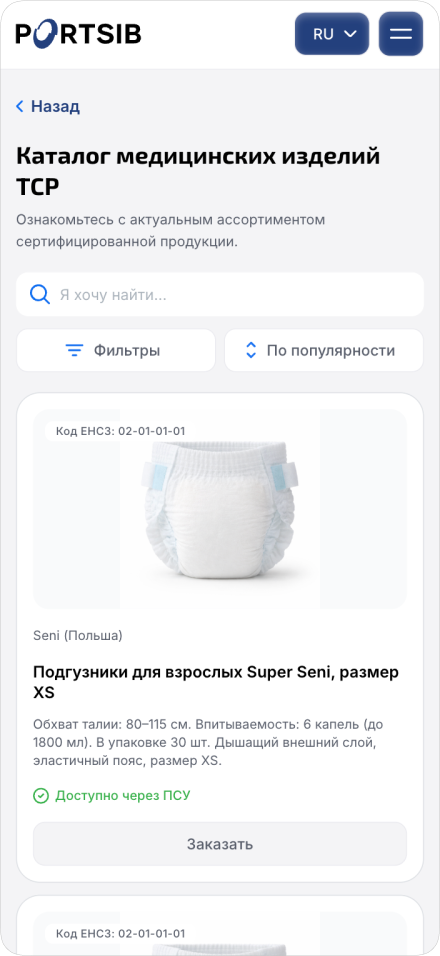Tap the "Я хочу найти..." search field
440x956 pixels.
pyautogui.click(x=220, y=294)
